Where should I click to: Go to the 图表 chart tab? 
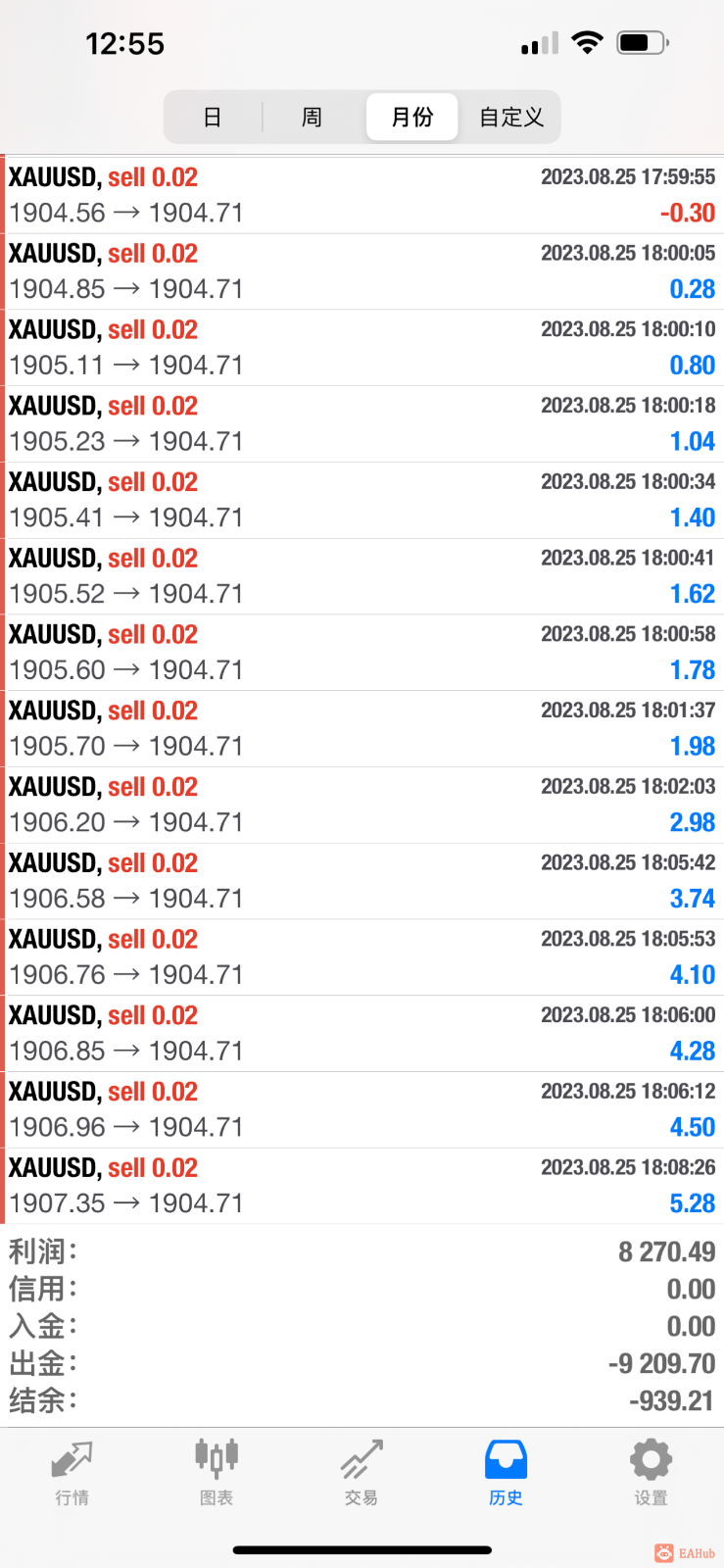(x=217, y=1472)
